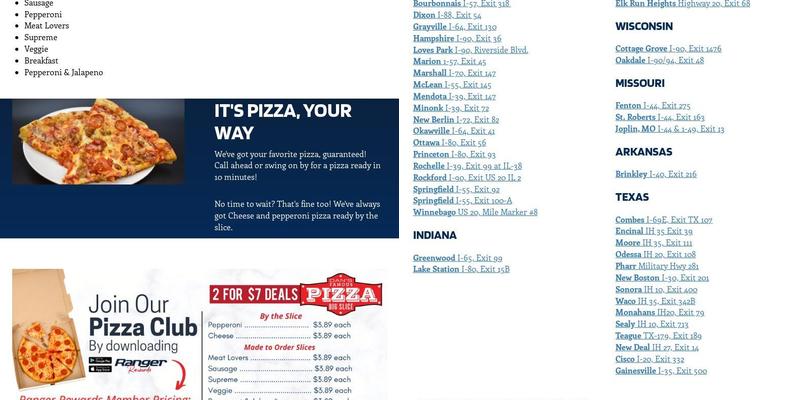Open the Joplin, MO location link
Screen dimensions: 800x400
pyautogui.click(x=669, y=129)
